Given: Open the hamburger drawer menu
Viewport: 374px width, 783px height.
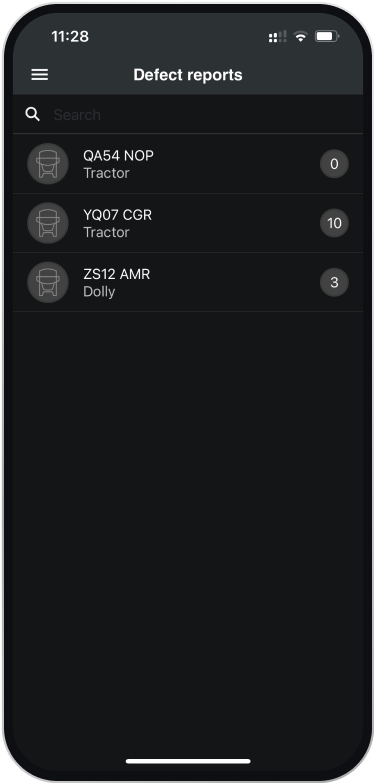Looking at the screenshot, I should tap(39, 75).
